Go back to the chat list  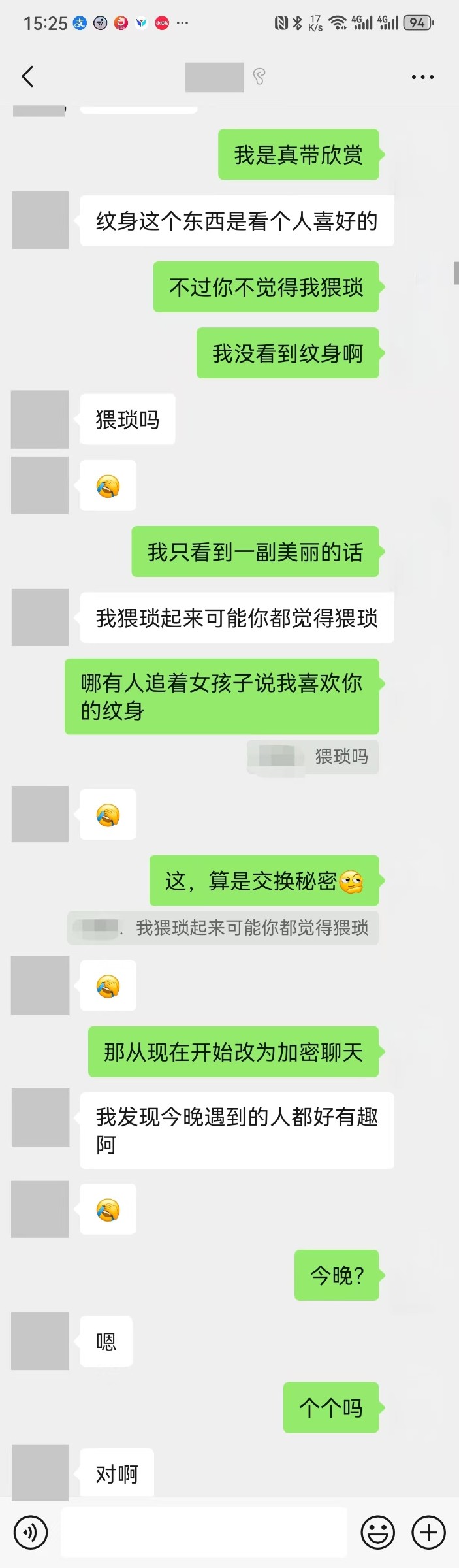click(27, 77)
